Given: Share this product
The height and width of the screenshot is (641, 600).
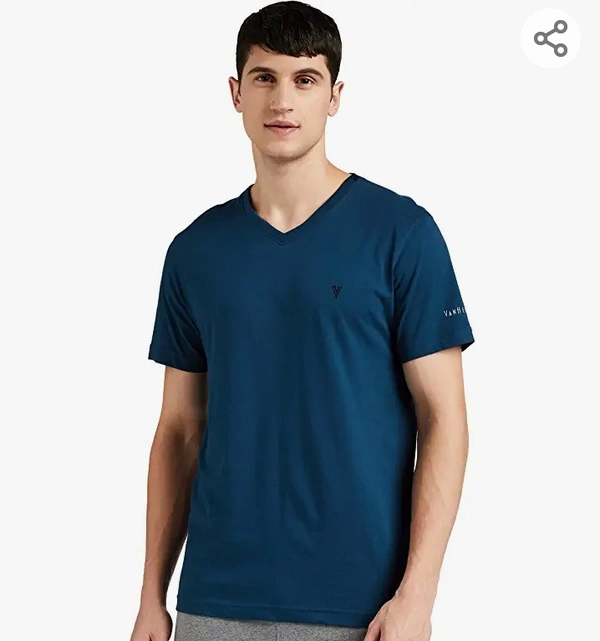Looking at the screenshot, I should click(x=550, y=39).
